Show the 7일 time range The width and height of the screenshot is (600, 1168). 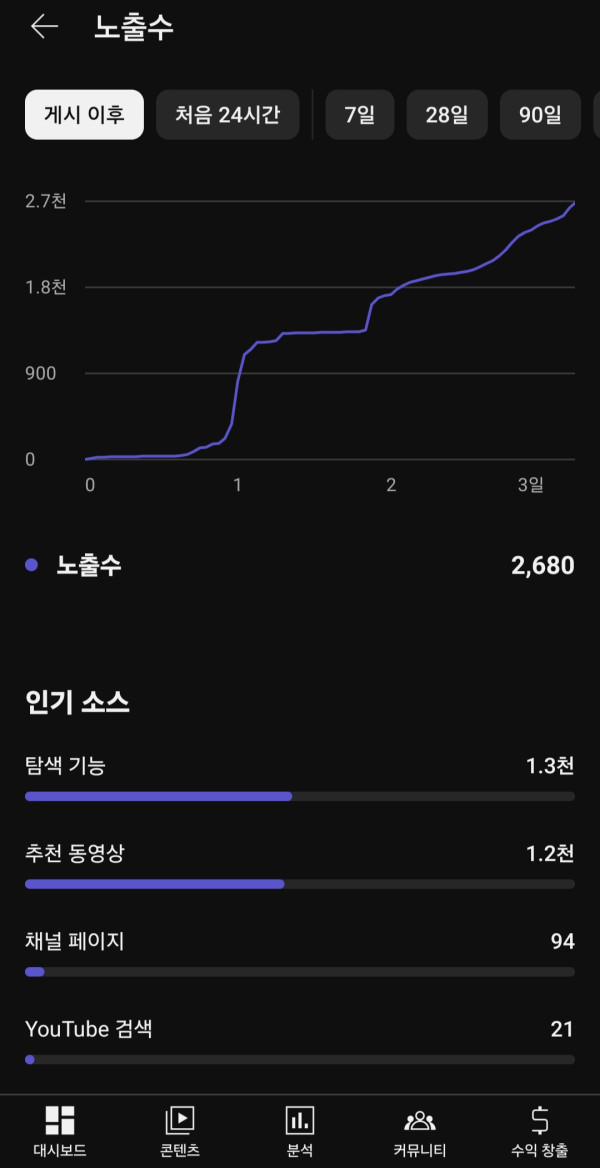[x=360, y=115]
